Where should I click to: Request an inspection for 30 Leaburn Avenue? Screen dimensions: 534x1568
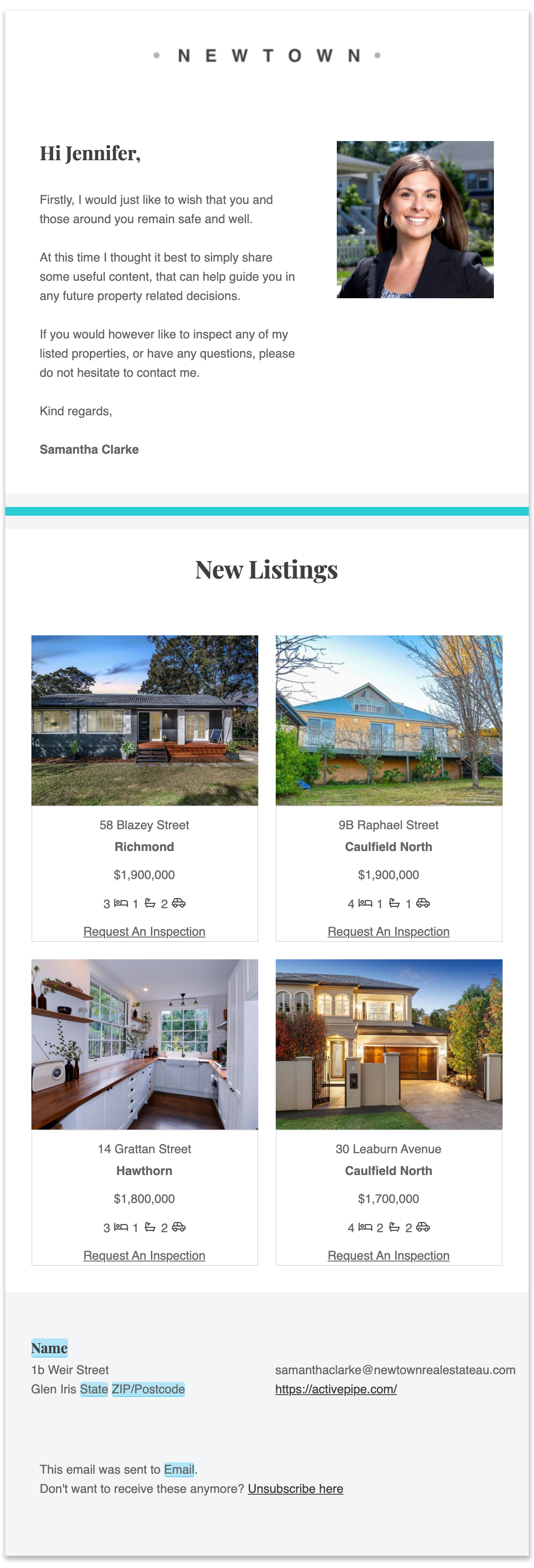pyautogui.click(x=388, y=1255)
